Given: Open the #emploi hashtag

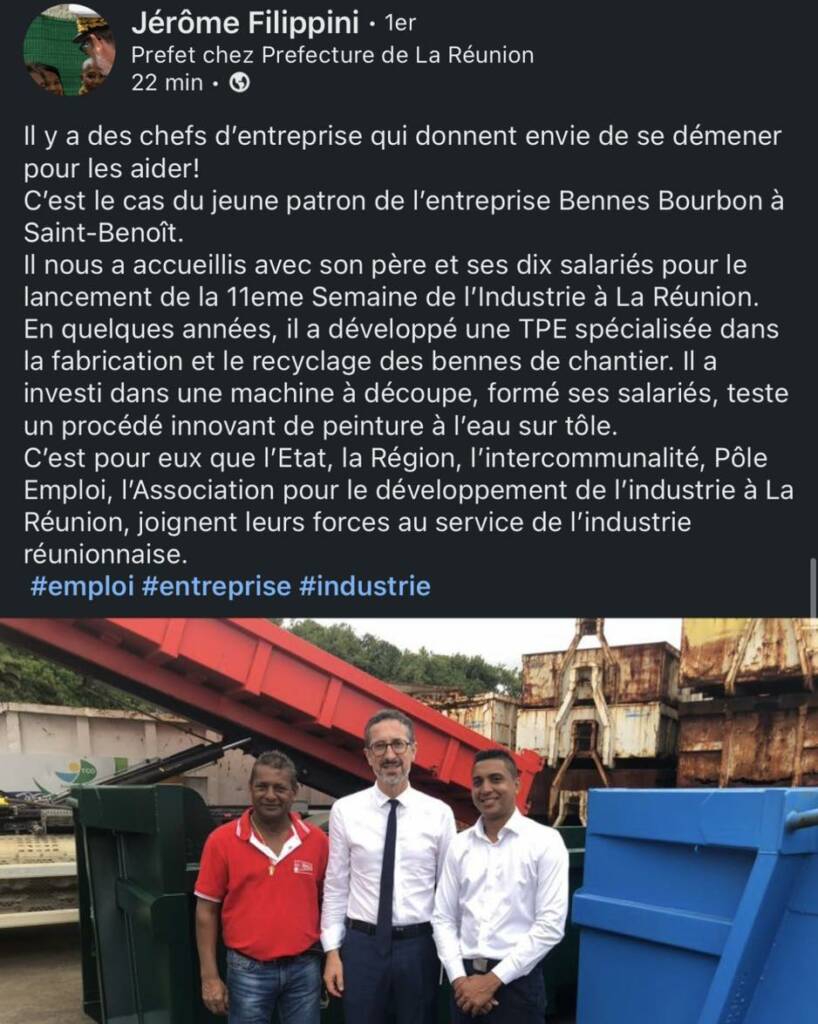Looking at the screenshot, I should [x=82, y=586].
